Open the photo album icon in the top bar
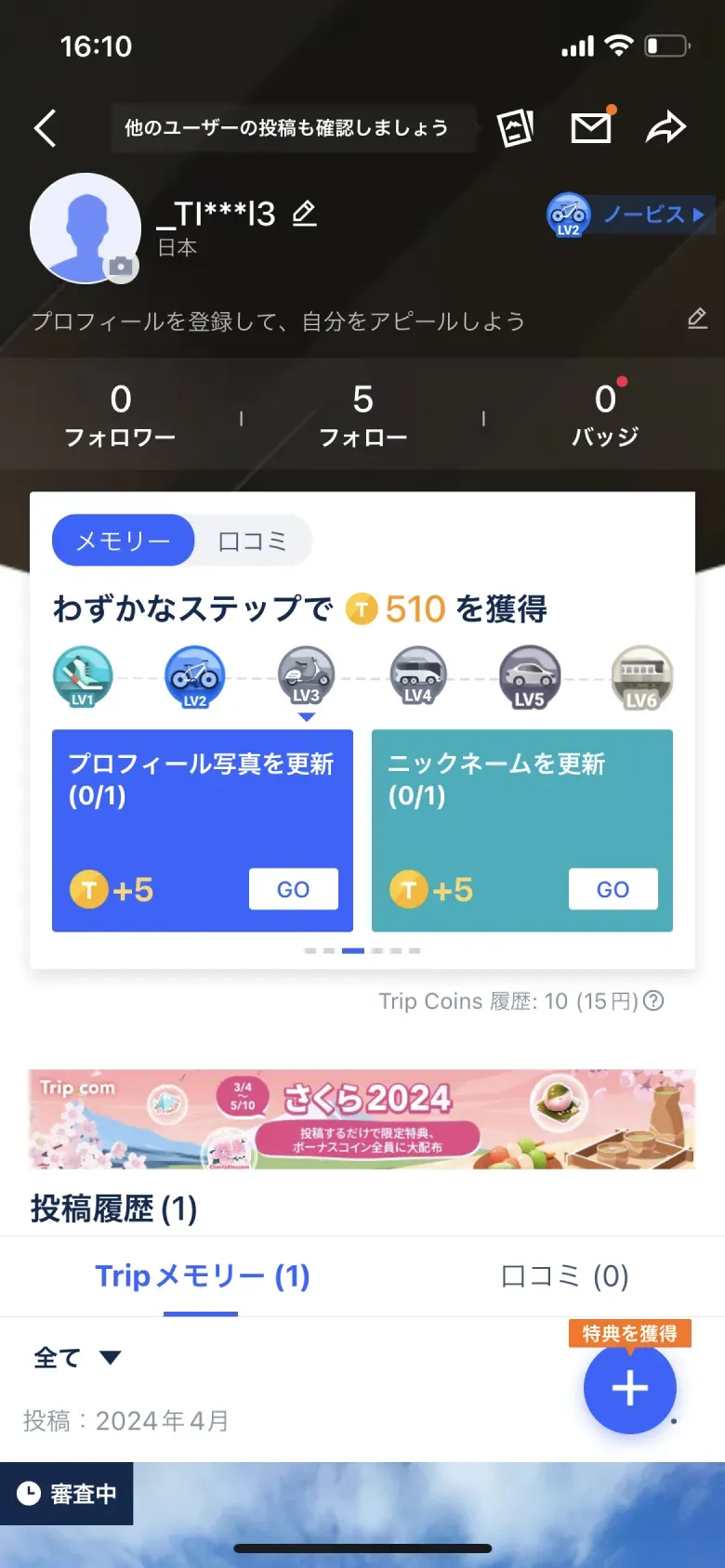The height and width of the screenshot is (1568, 725). pos(514,127)
